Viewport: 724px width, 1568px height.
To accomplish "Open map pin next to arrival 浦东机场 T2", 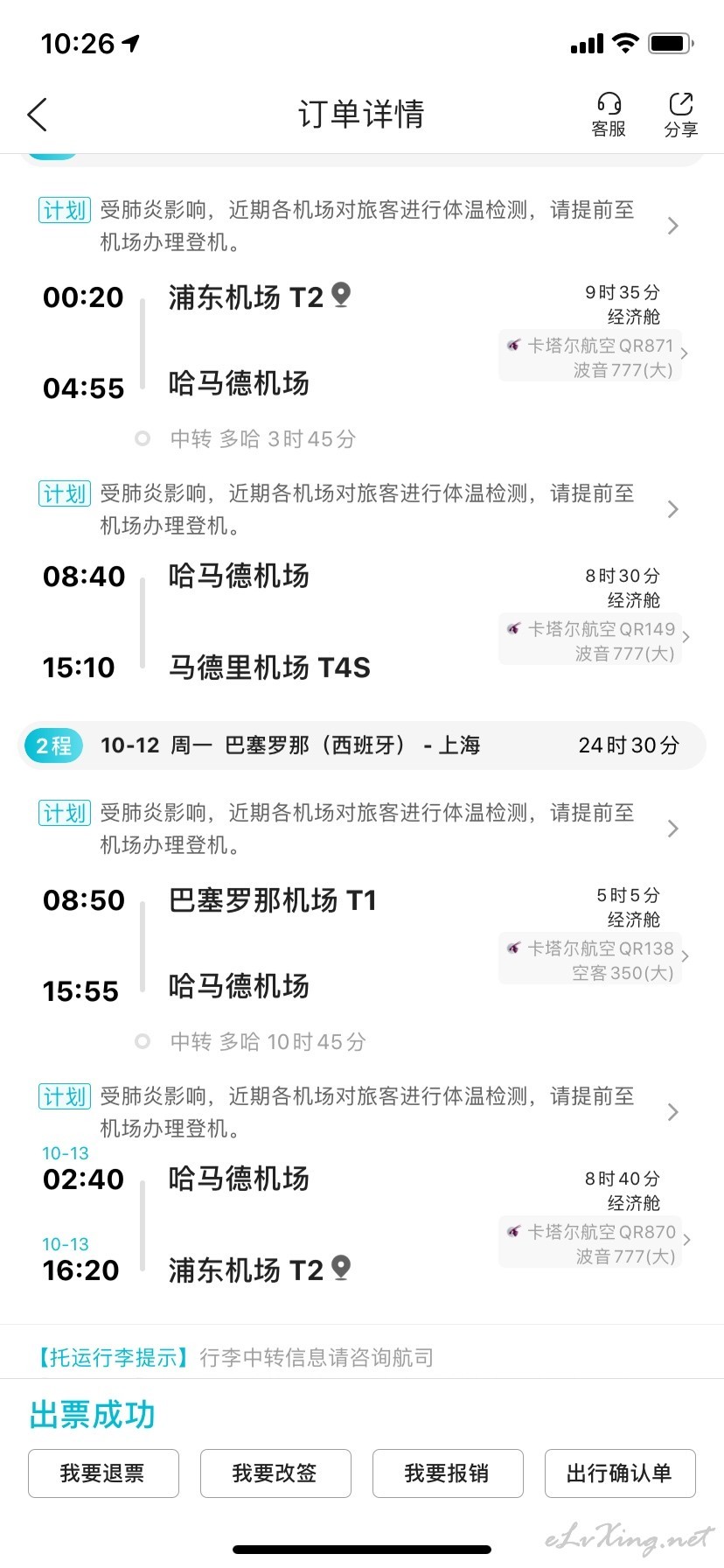I will [342, 1267].
